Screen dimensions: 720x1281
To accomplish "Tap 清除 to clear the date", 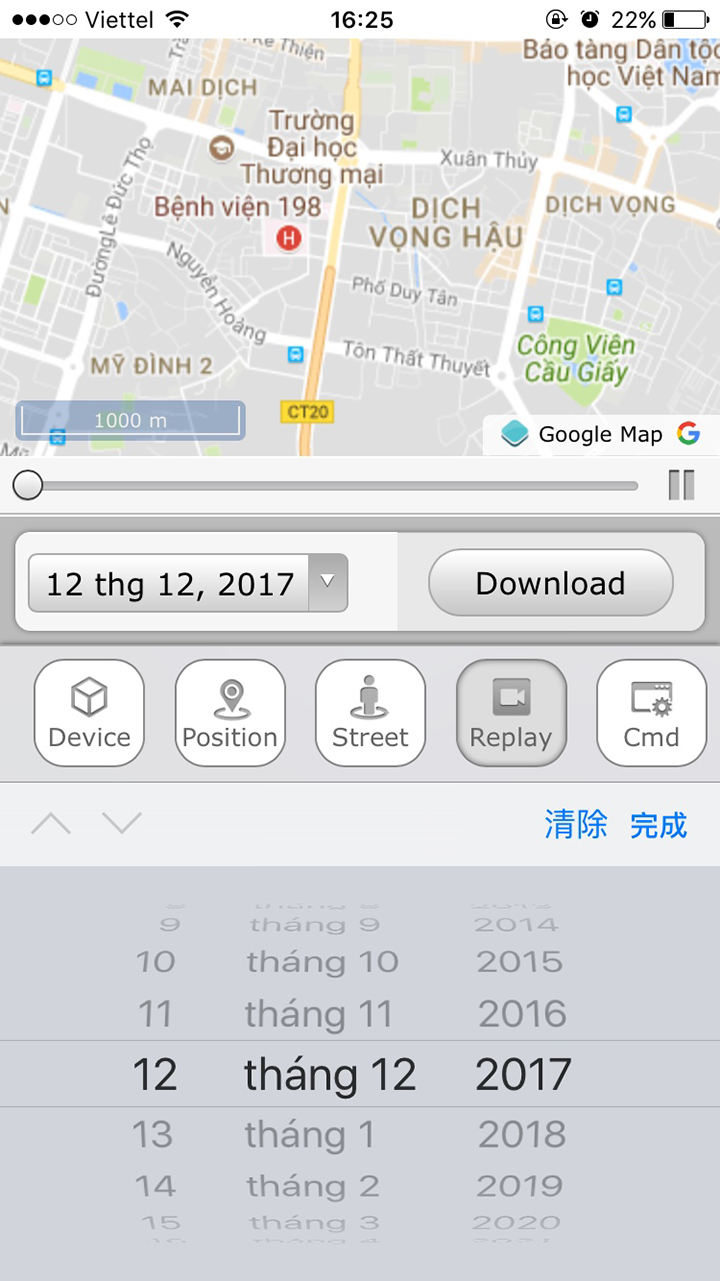I will [x=576, y=825].
